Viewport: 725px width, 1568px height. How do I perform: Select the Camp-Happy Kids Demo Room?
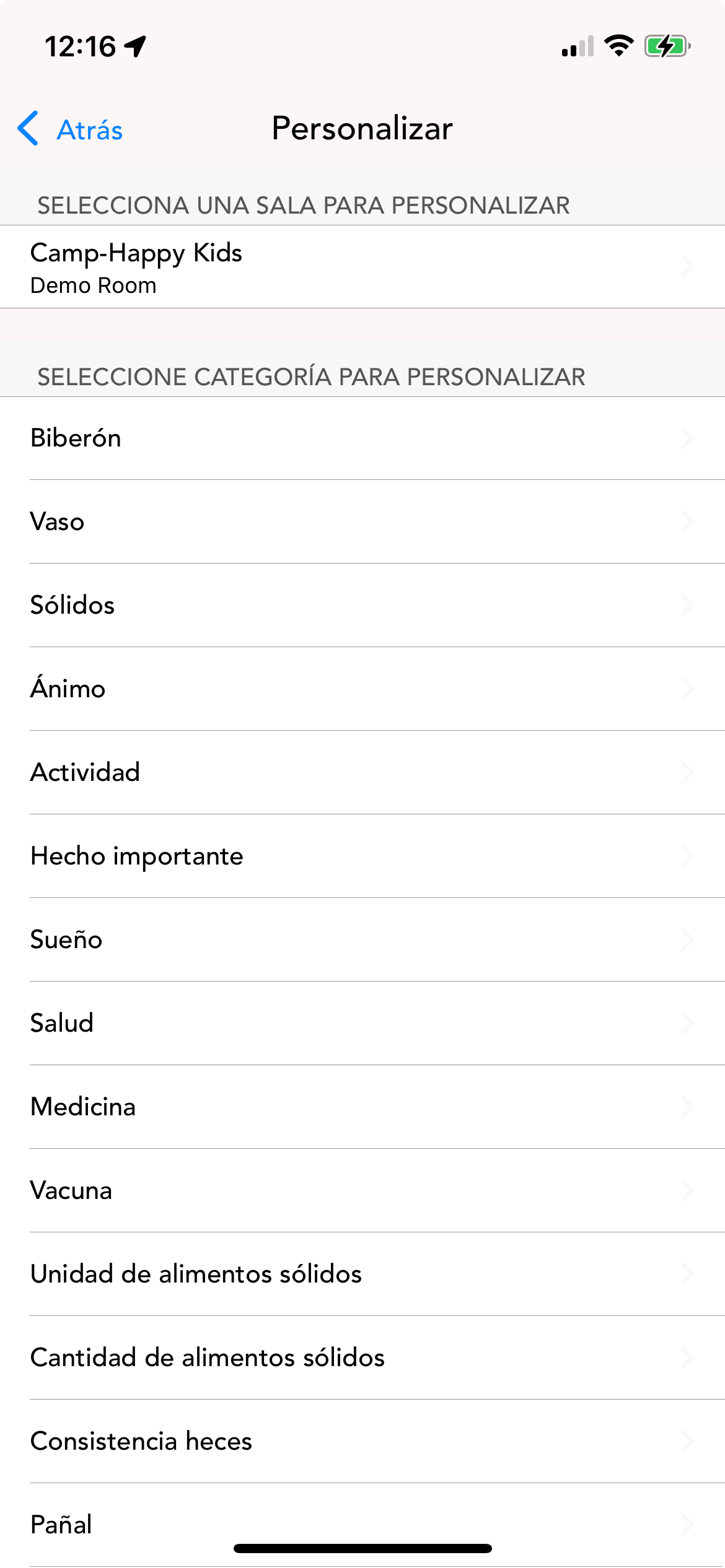[x=362, y=267]
